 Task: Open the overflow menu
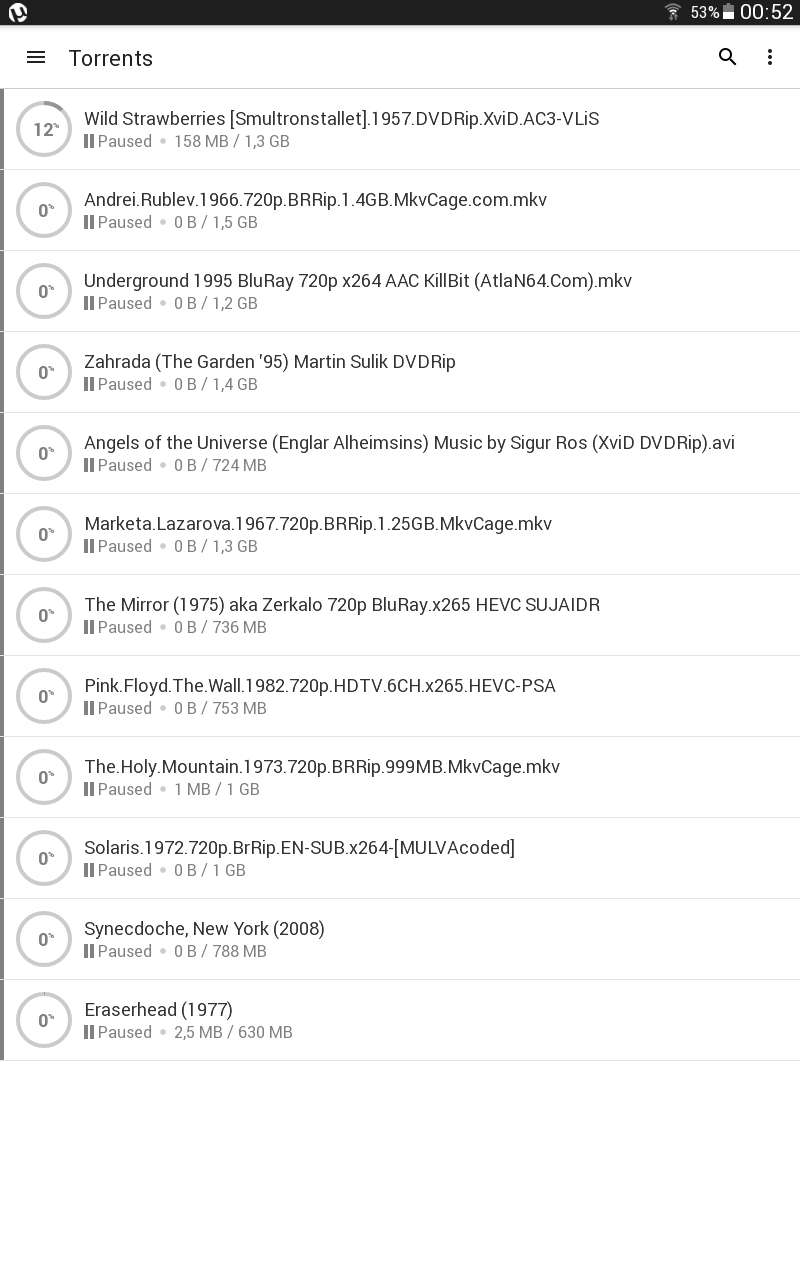770,58
